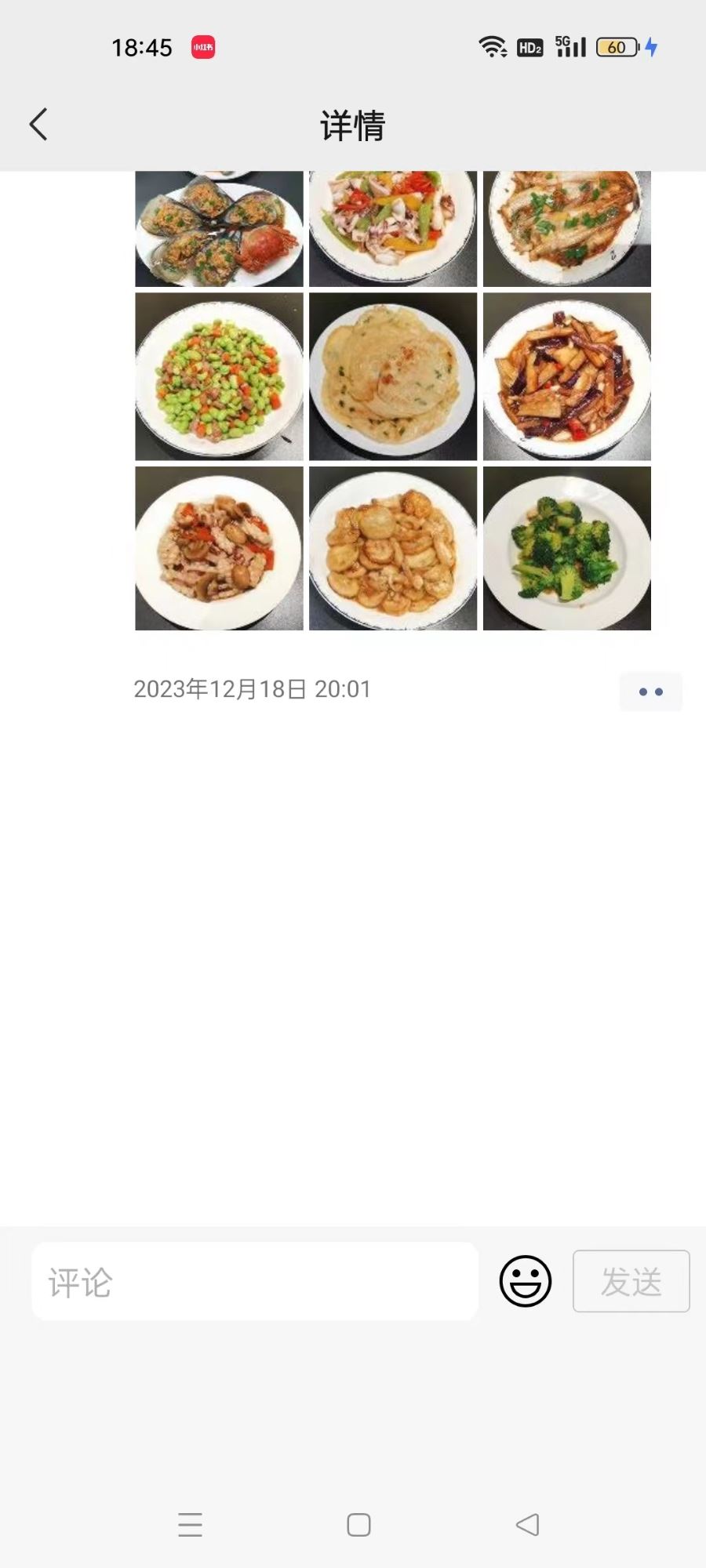Open the mushroom and pork stir-fry photo
The height and width of the screenshot is (1568, 706).
[x=219, y=548]
